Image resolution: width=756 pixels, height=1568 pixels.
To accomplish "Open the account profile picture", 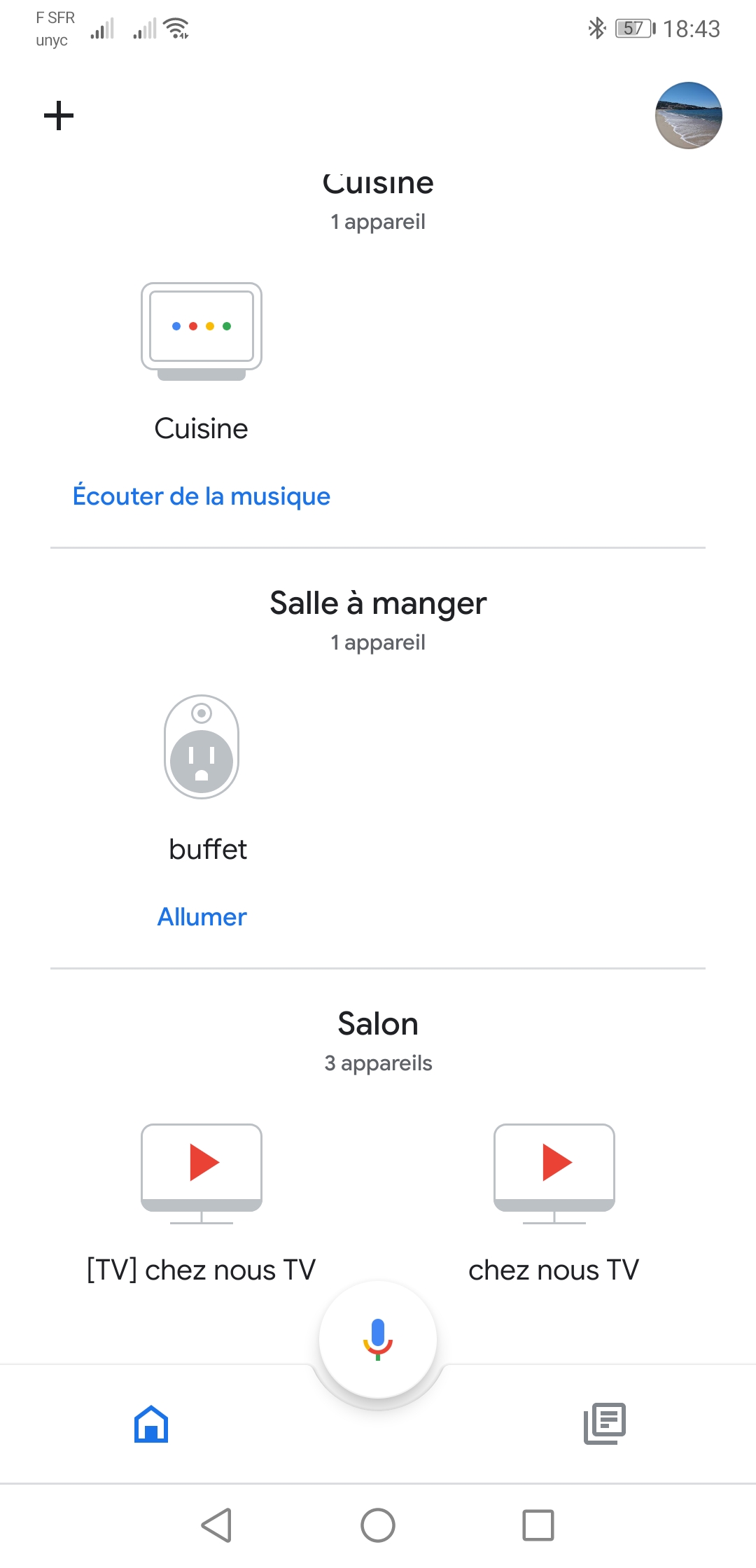I will point(689,115).
